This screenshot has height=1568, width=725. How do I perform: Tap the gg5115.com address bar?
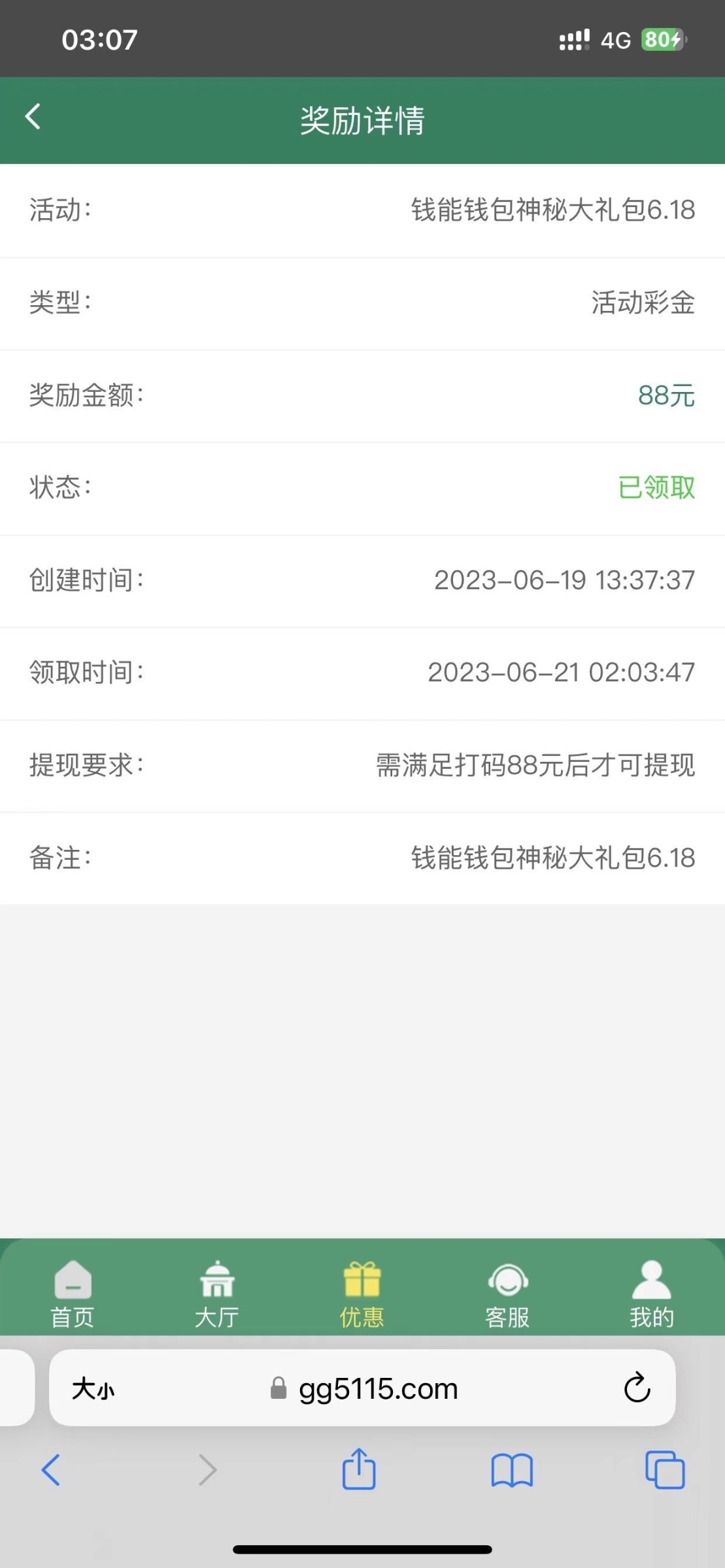point(378,1389)
